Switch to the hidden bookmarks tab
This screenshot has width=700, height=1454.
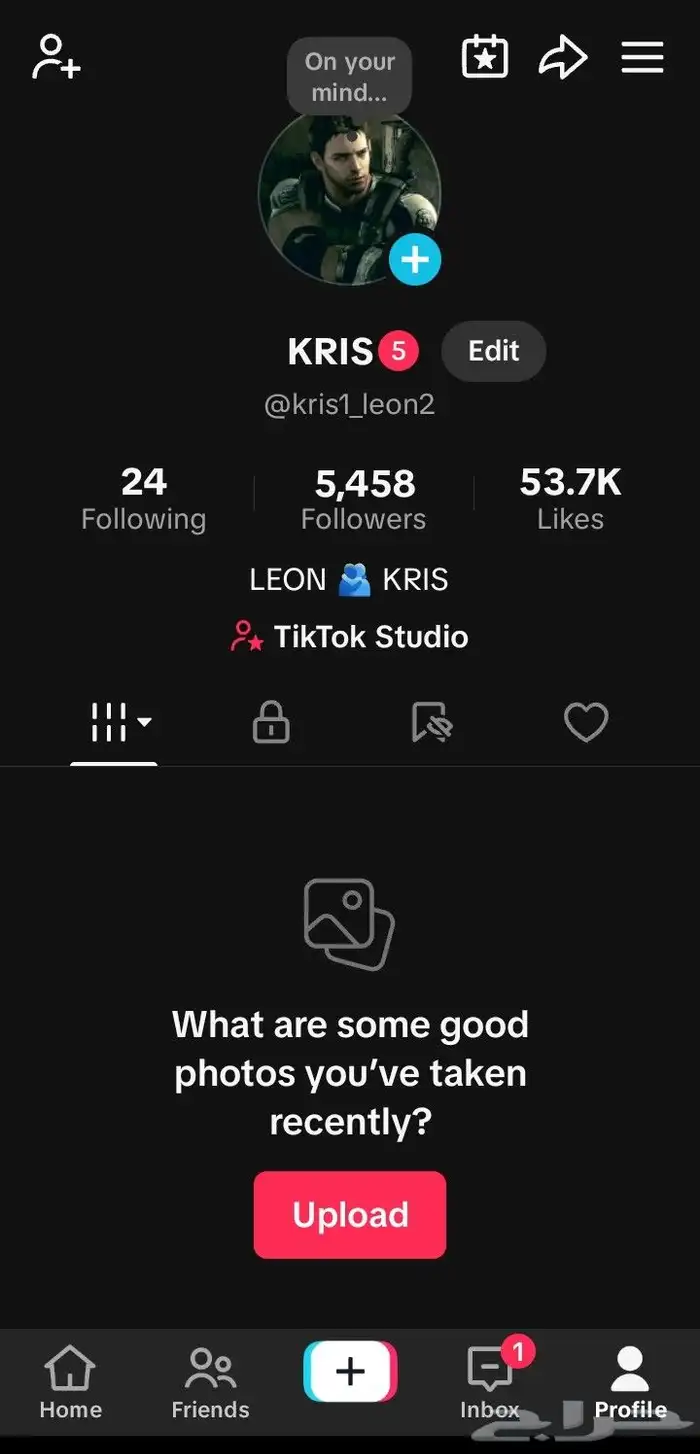pyautogui.click(x=431, y=722)
